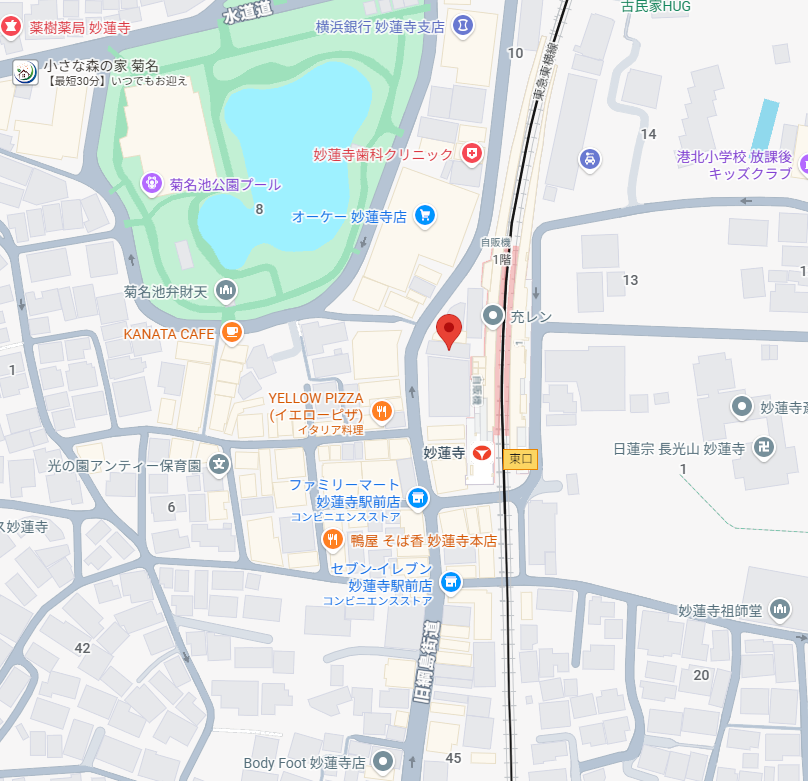Screen dimensions: 808x781
Task: Open 妙蓮寺歯科クリニック medical marker
Action: coord(471,154)
